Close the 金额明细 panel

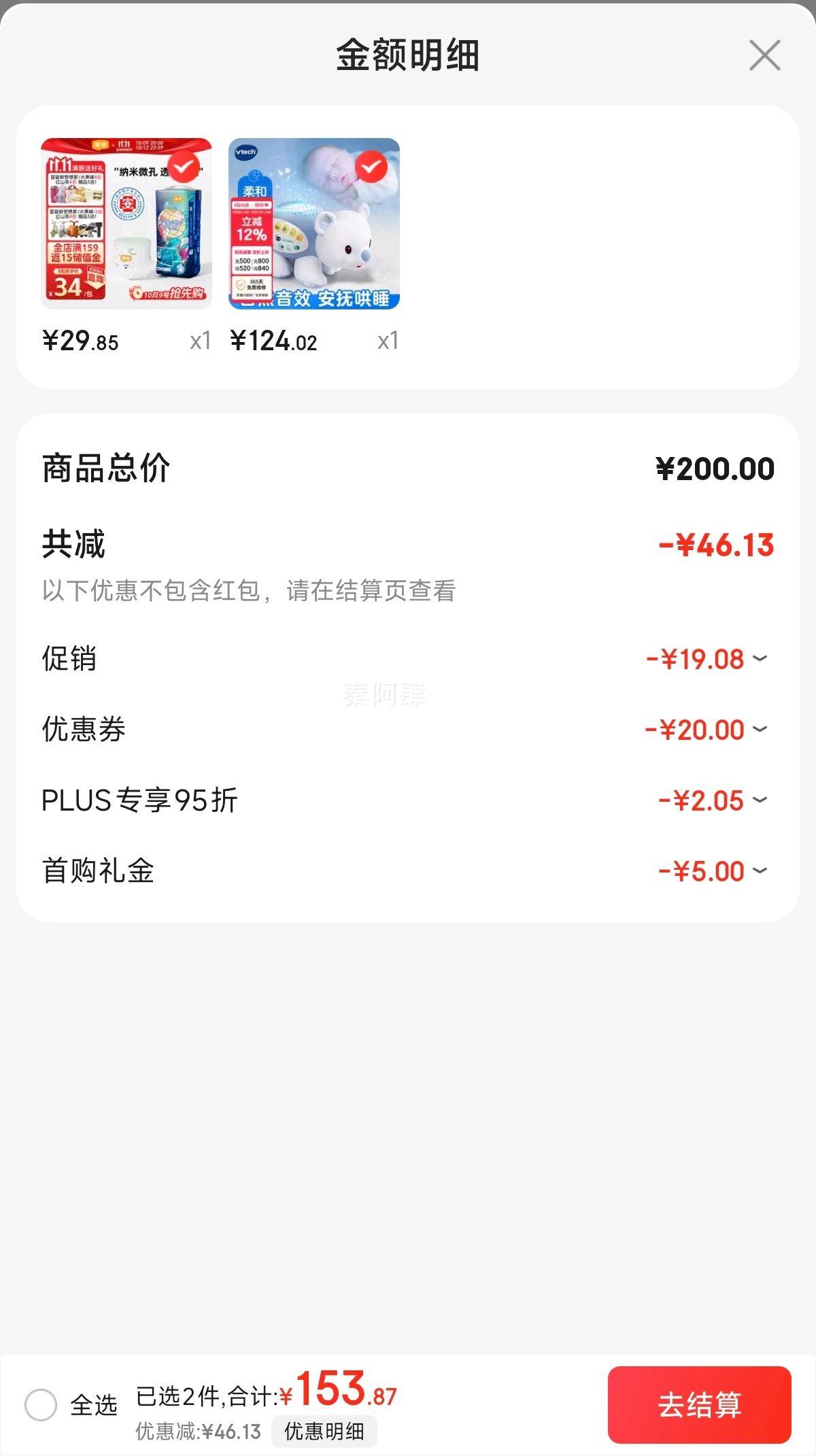click(764, 55)
